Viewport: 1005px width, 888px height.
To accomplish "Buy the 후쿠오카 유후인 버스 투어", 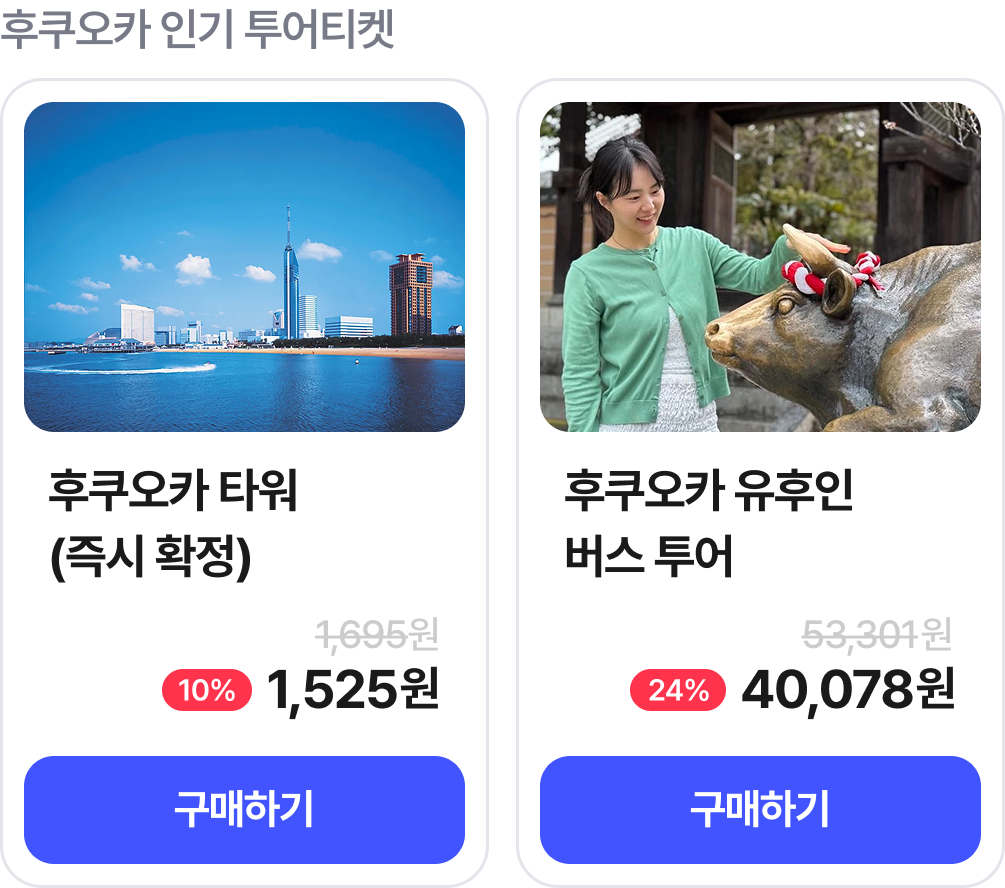I will pyautogui.click(x=760, y=809).
